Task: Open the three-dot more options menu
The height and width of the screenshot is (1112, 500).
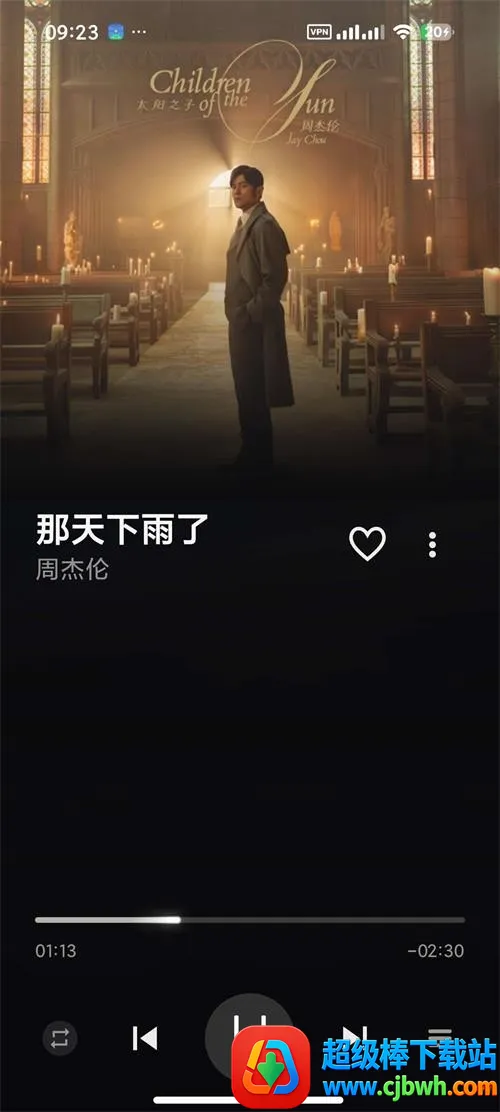Action: coord(433,545)
